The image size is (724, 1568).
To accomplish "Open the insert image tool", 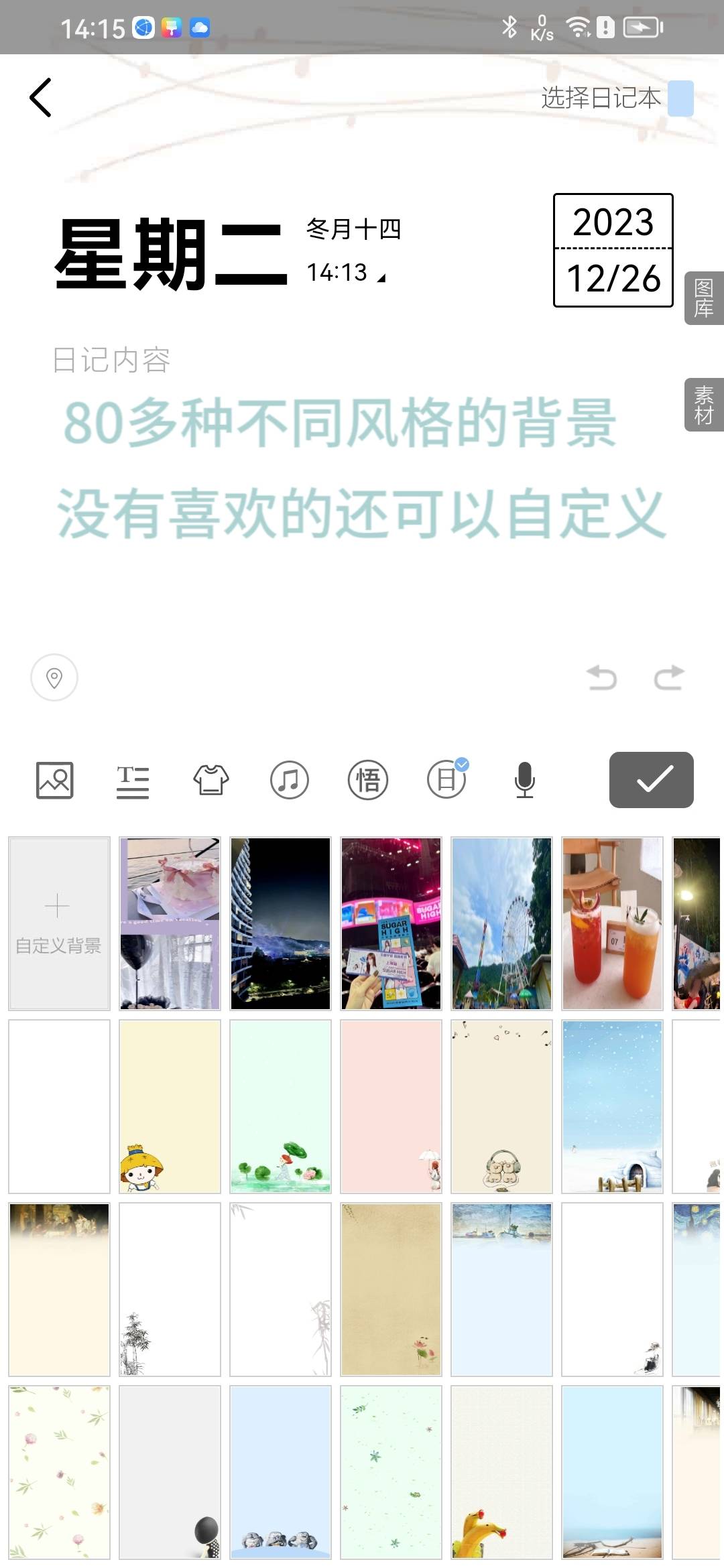I will (55, 780).
